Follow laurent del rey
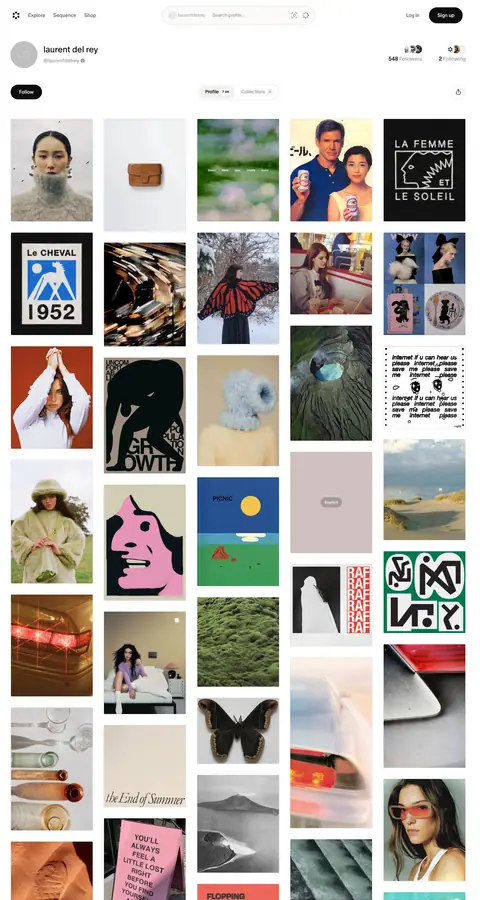Screen dimensions: 480x900 pos(26,92)
